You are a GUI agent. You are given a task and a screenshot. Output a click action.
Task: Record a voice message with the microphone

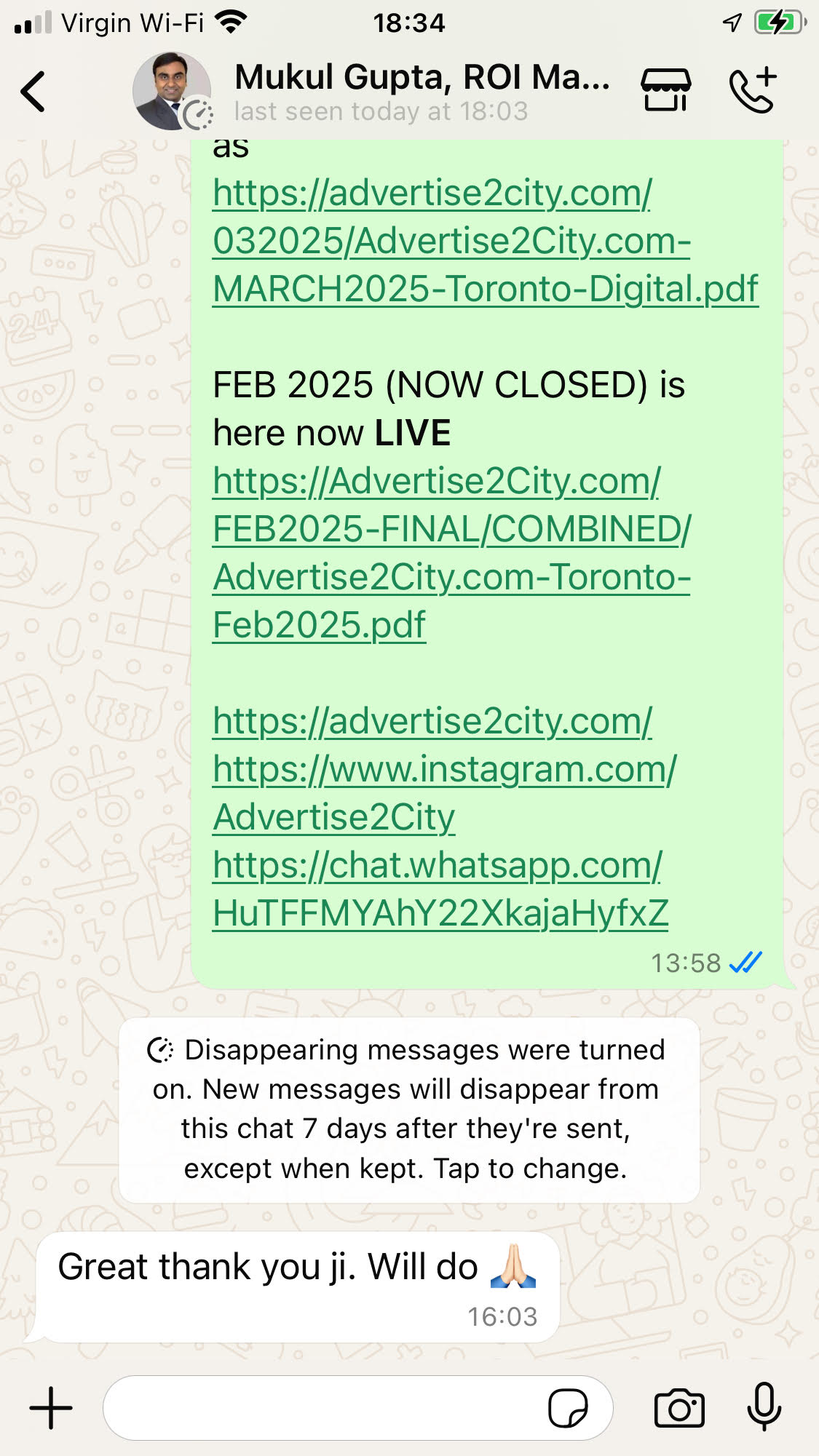[x=764, y=1407]
